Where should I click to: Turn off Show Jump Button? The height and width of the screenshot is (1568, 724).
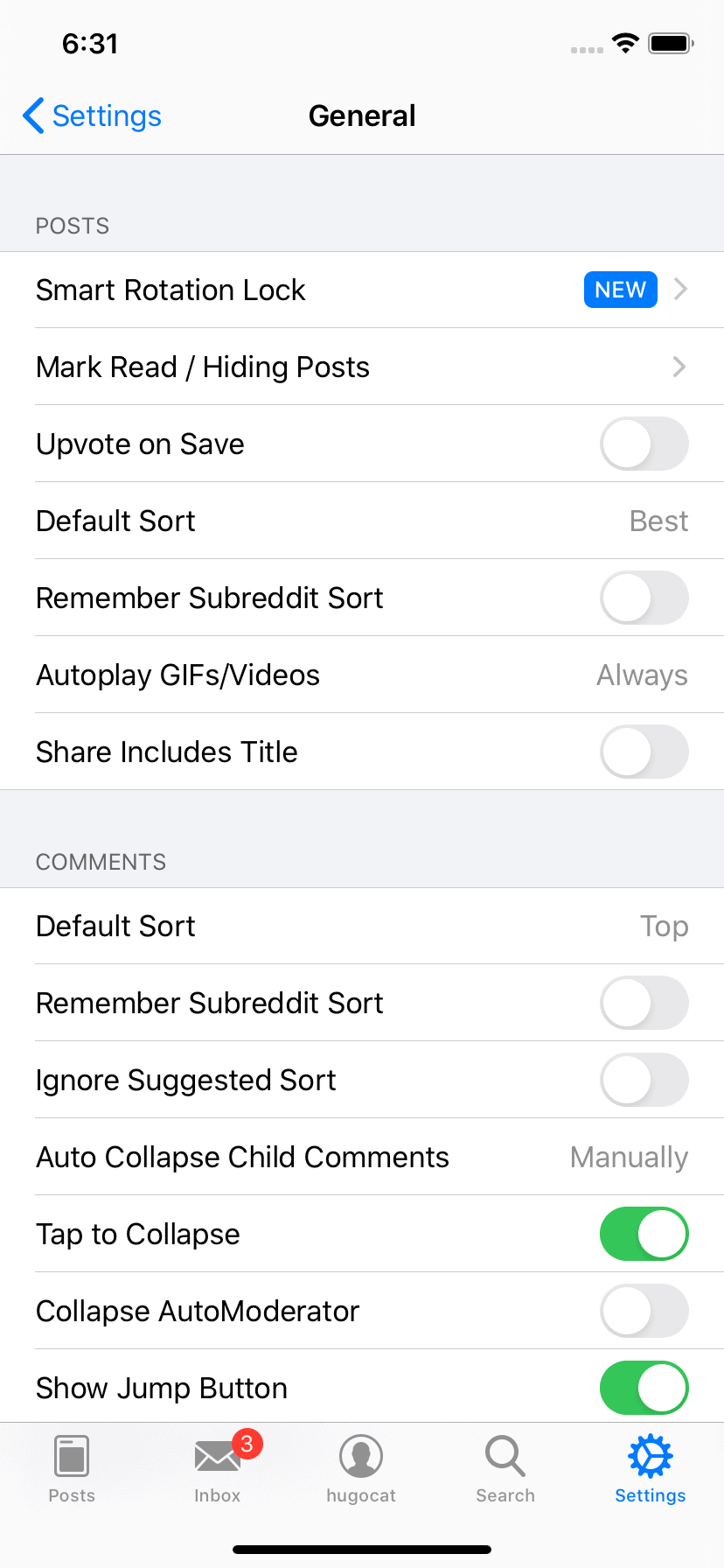pyautogui.click(x=644, y=1388)
